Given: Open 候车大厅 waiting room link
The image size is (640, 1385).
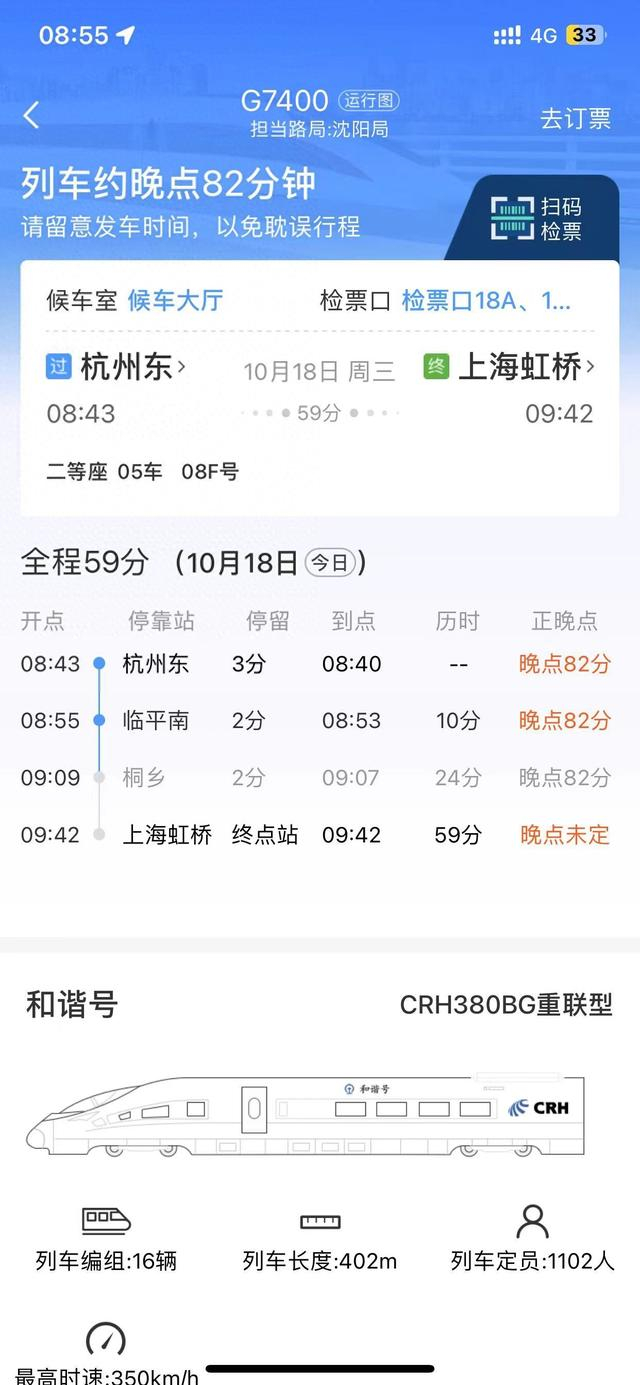Looking at the screenshot, I should 175,300.
